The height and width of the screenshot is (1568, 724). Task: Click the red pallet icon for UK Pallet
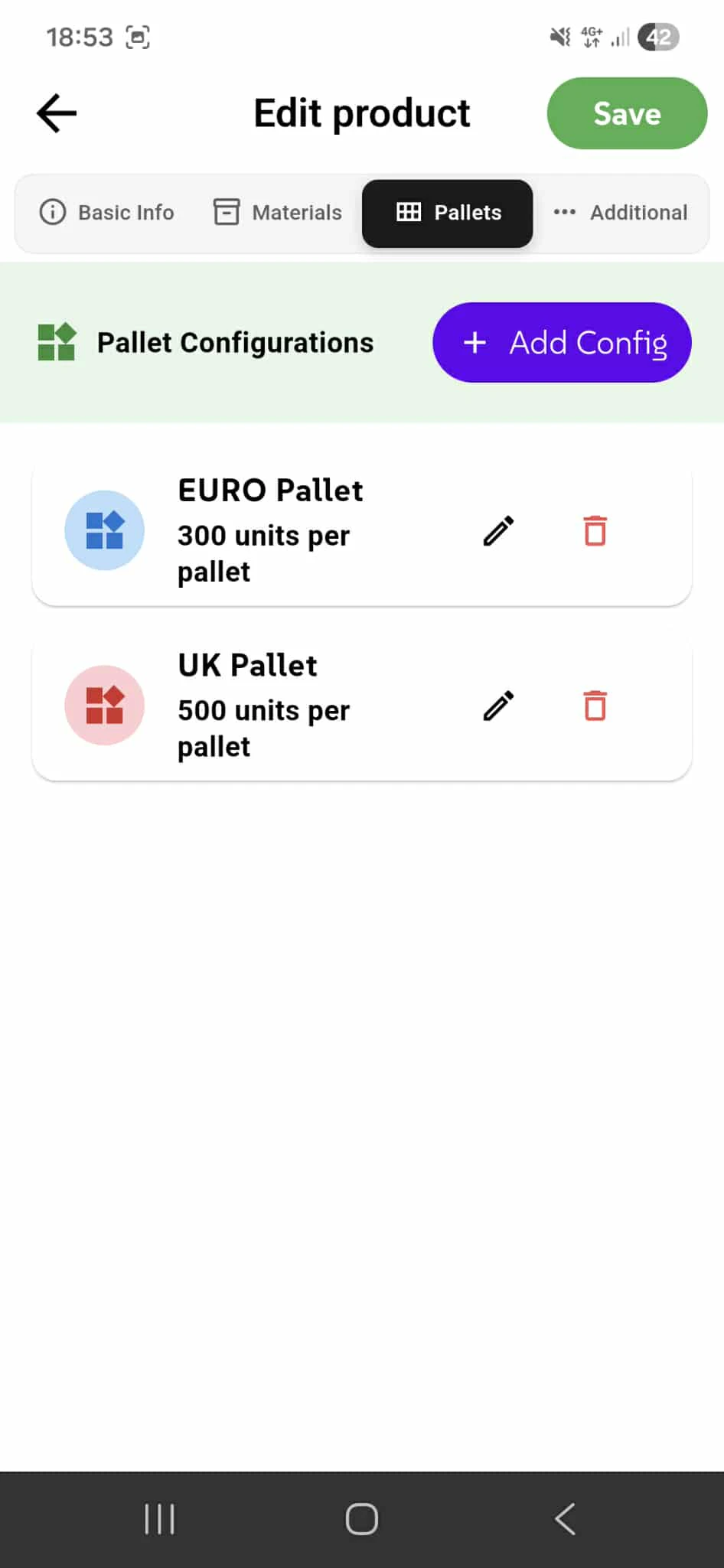104,706
